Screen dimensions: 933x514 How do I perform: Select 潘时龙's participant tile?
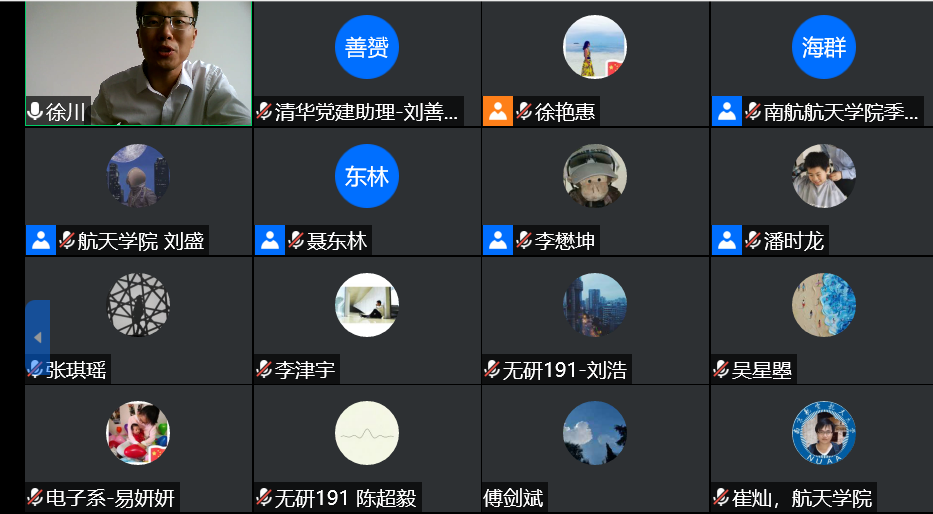823,191
